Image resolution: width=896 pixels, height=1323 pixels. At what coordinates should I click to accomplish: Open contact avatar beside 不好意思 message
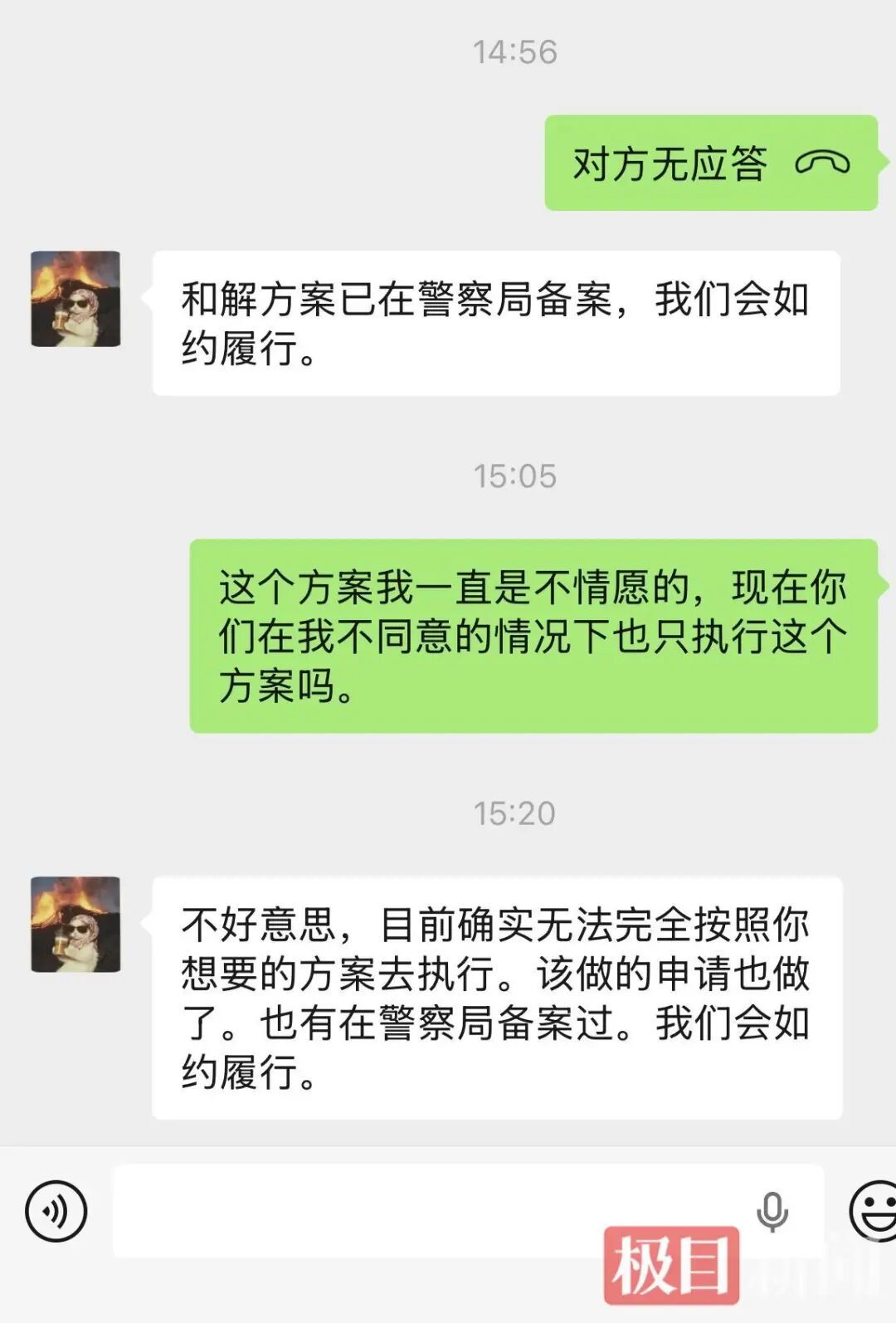tap(75, 924)
